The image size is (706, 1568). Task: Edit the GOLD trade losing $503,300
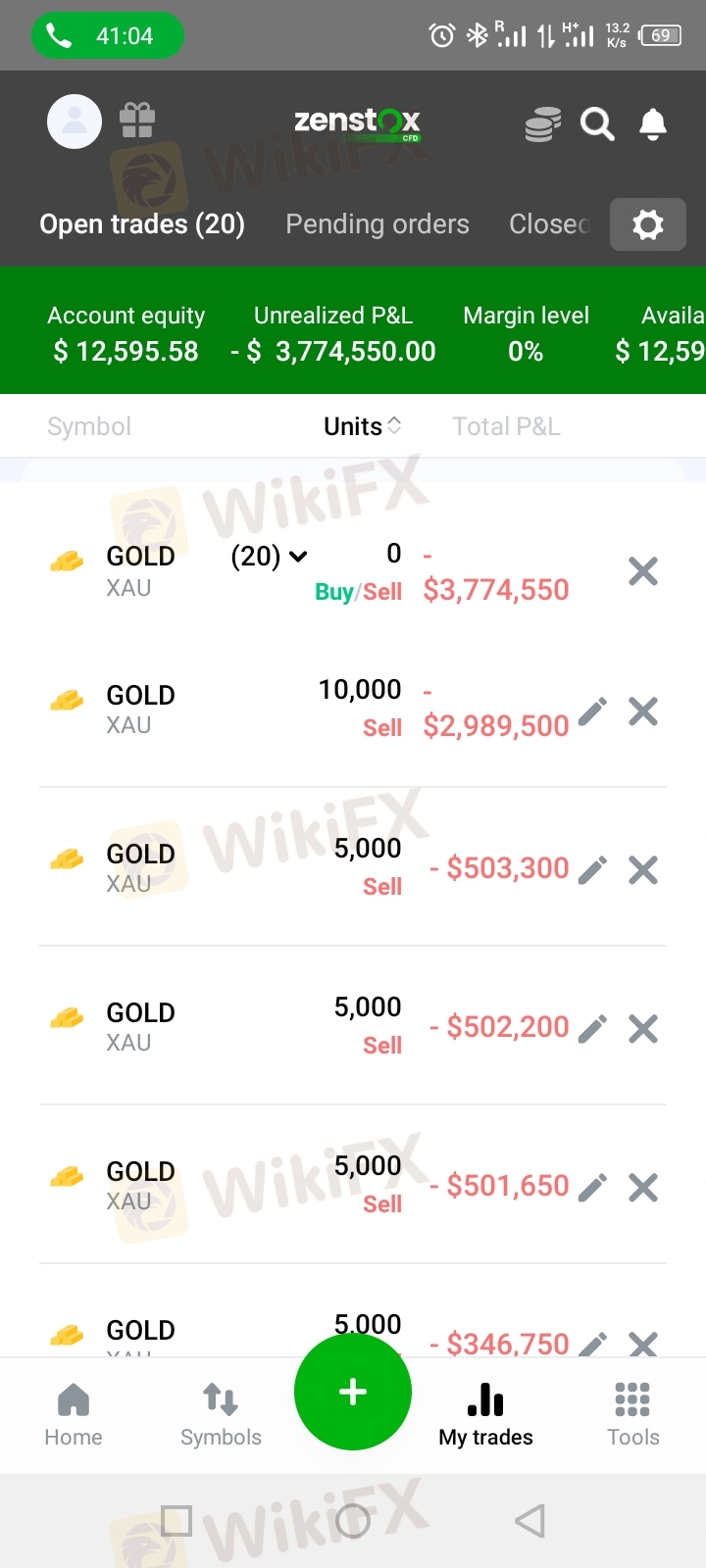tap(592, 870)
